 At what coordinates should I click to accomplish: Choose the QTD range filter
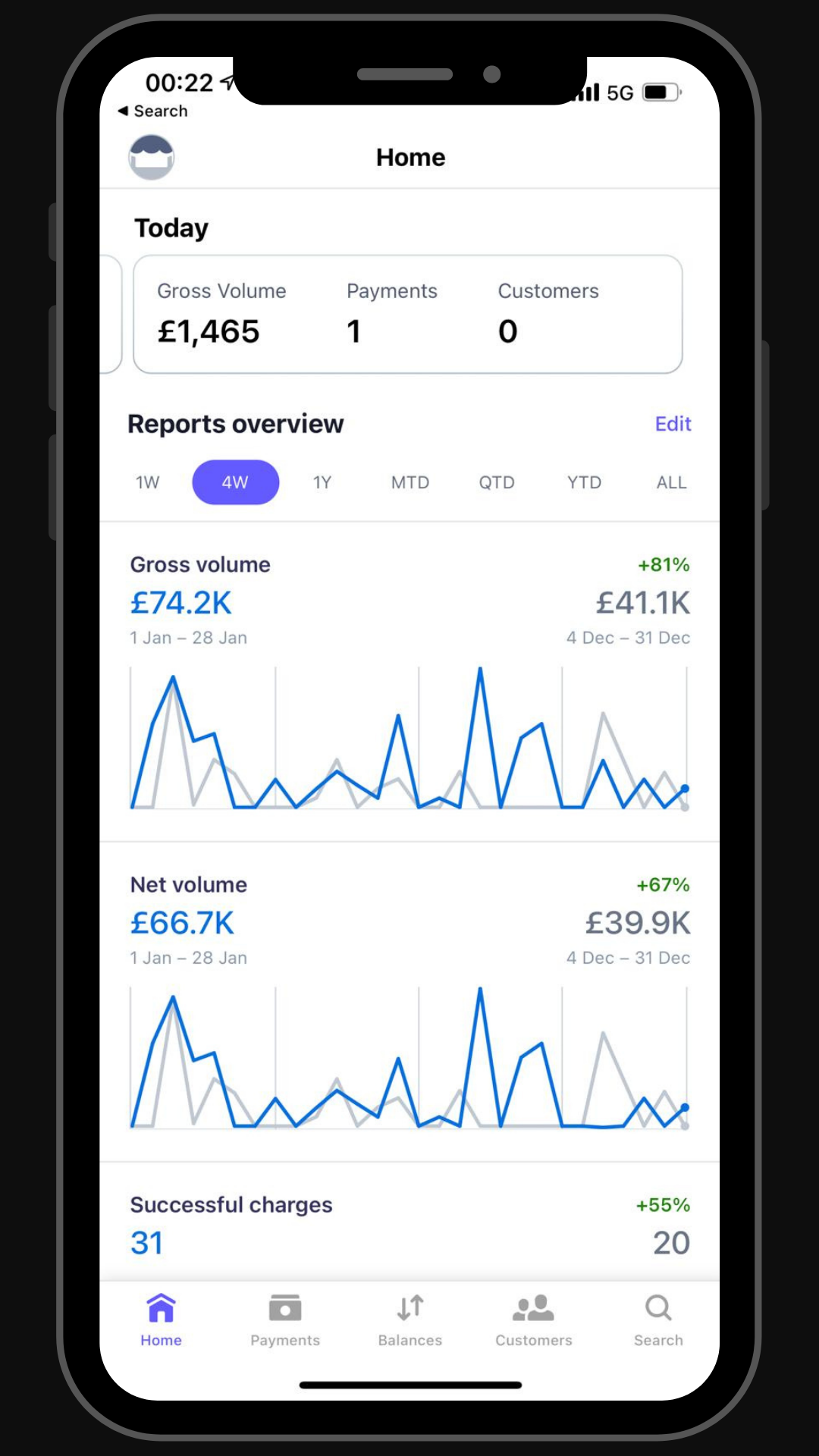tap(497, 482)
